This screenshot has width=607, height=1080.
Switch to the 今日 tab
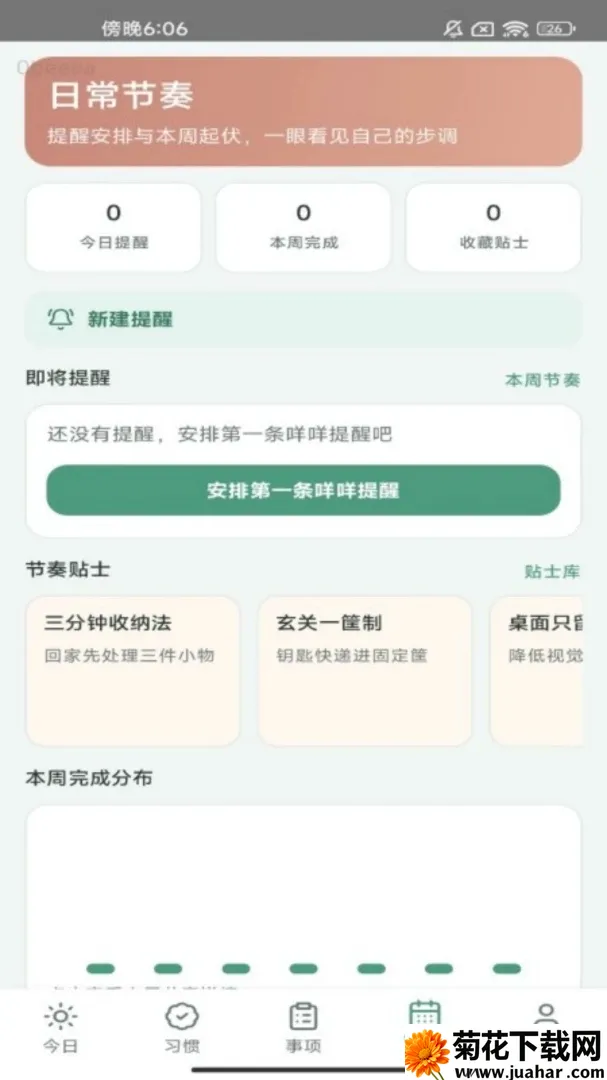(x=61, y=1028)
